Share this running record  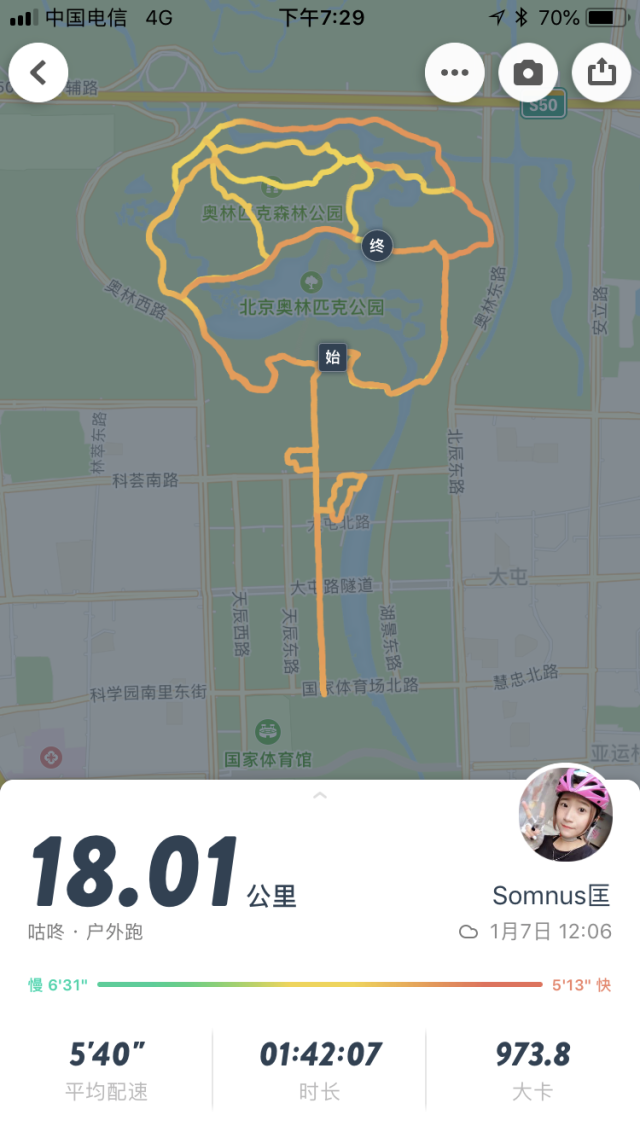pos(601,72)
